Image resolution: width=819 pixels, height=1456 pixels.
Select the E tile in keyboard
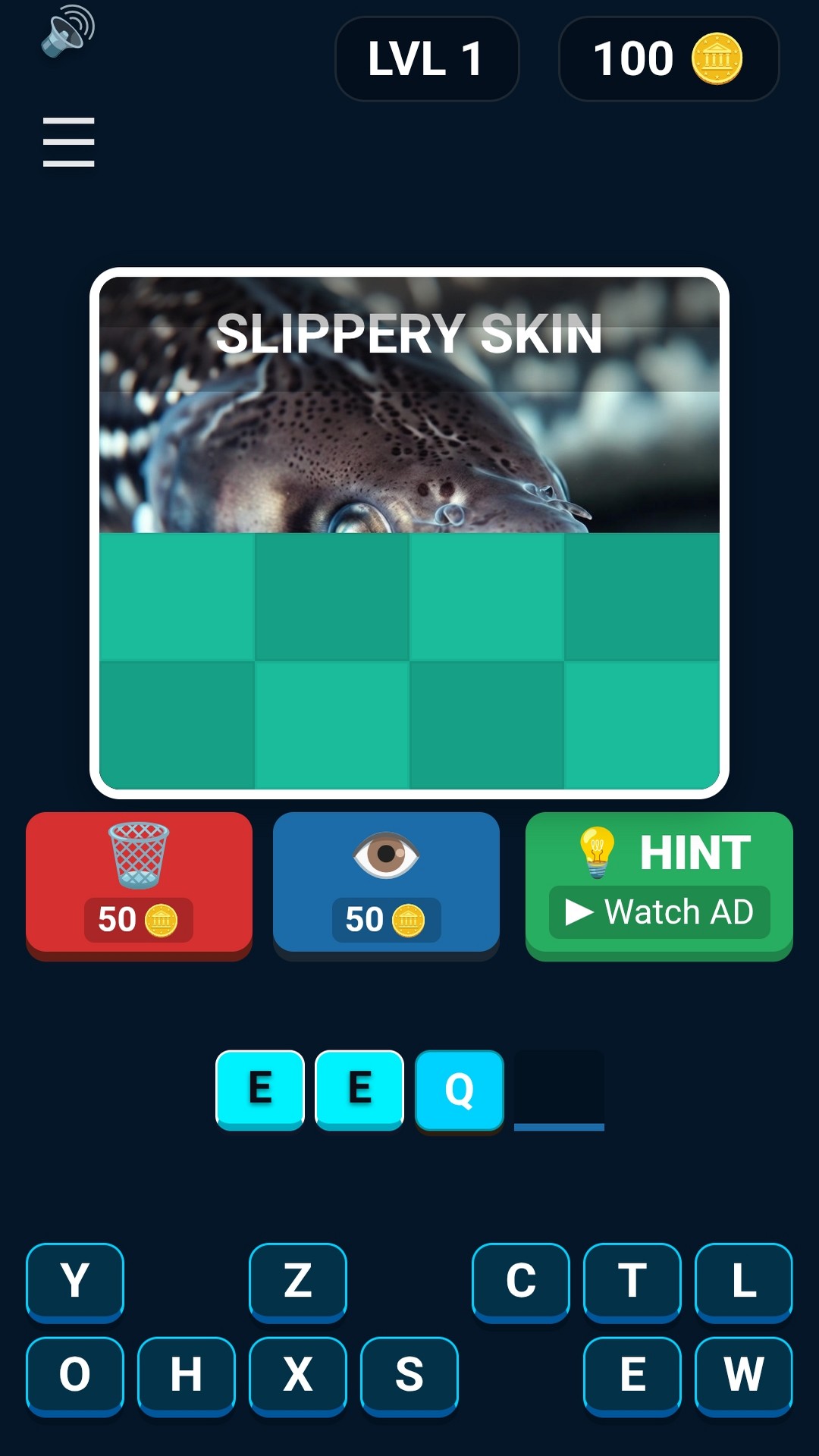pyautogui.click(x=632, y=1375)
